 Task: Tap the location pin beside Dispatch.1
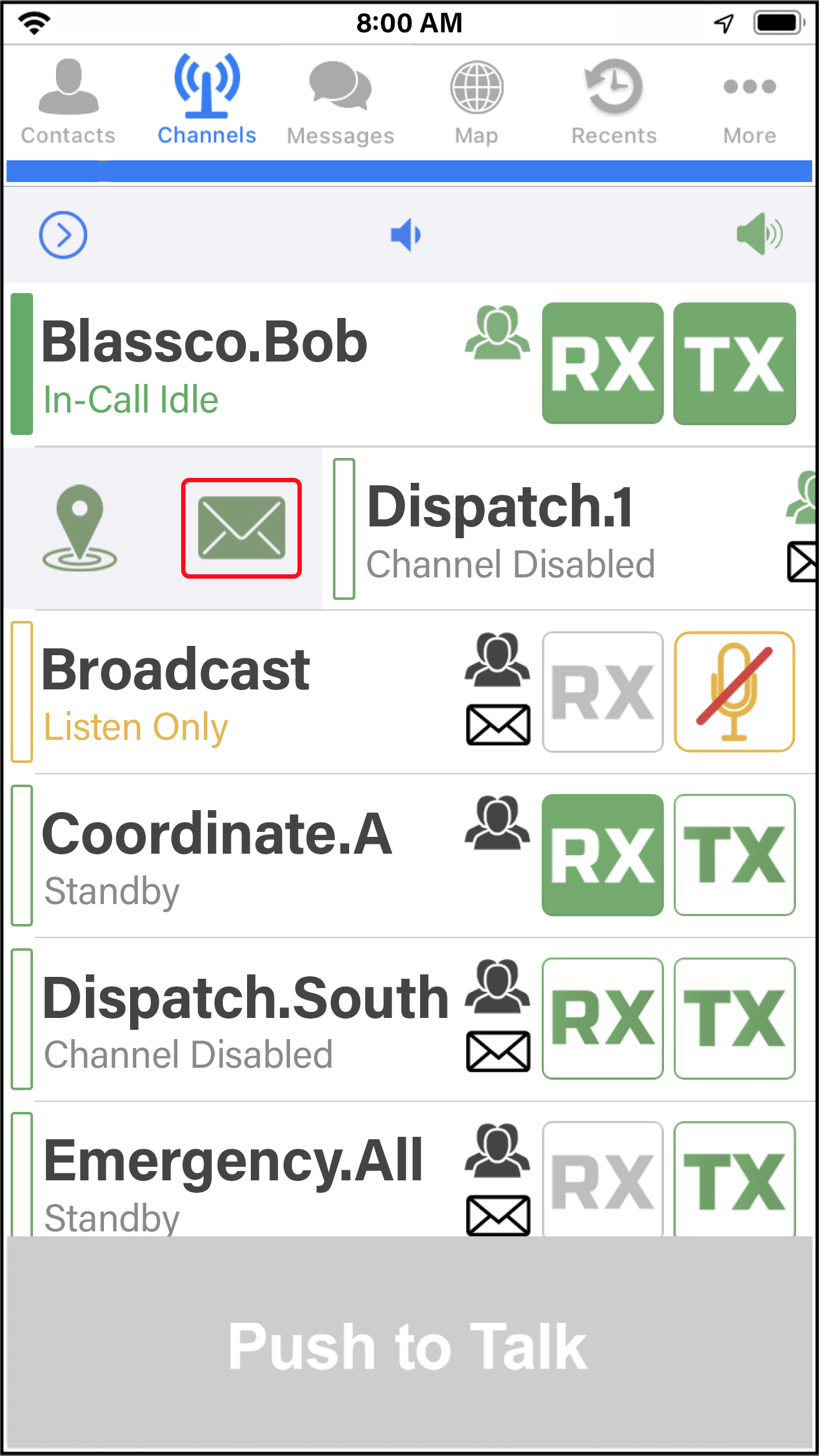point(80,528)
